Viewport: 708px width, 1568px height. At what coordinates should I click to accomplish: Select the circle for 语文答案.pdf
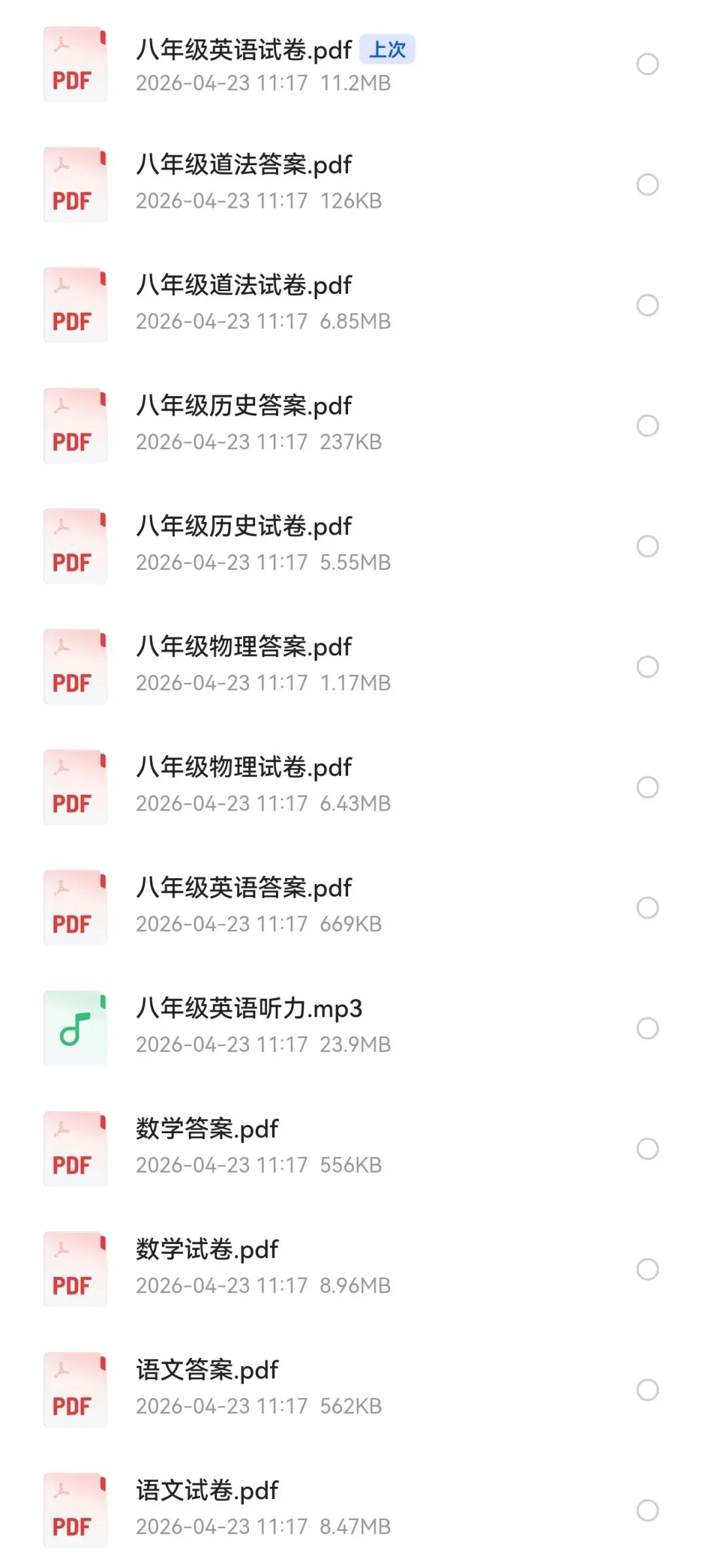pyautogui.click(x=648, y=1390)
